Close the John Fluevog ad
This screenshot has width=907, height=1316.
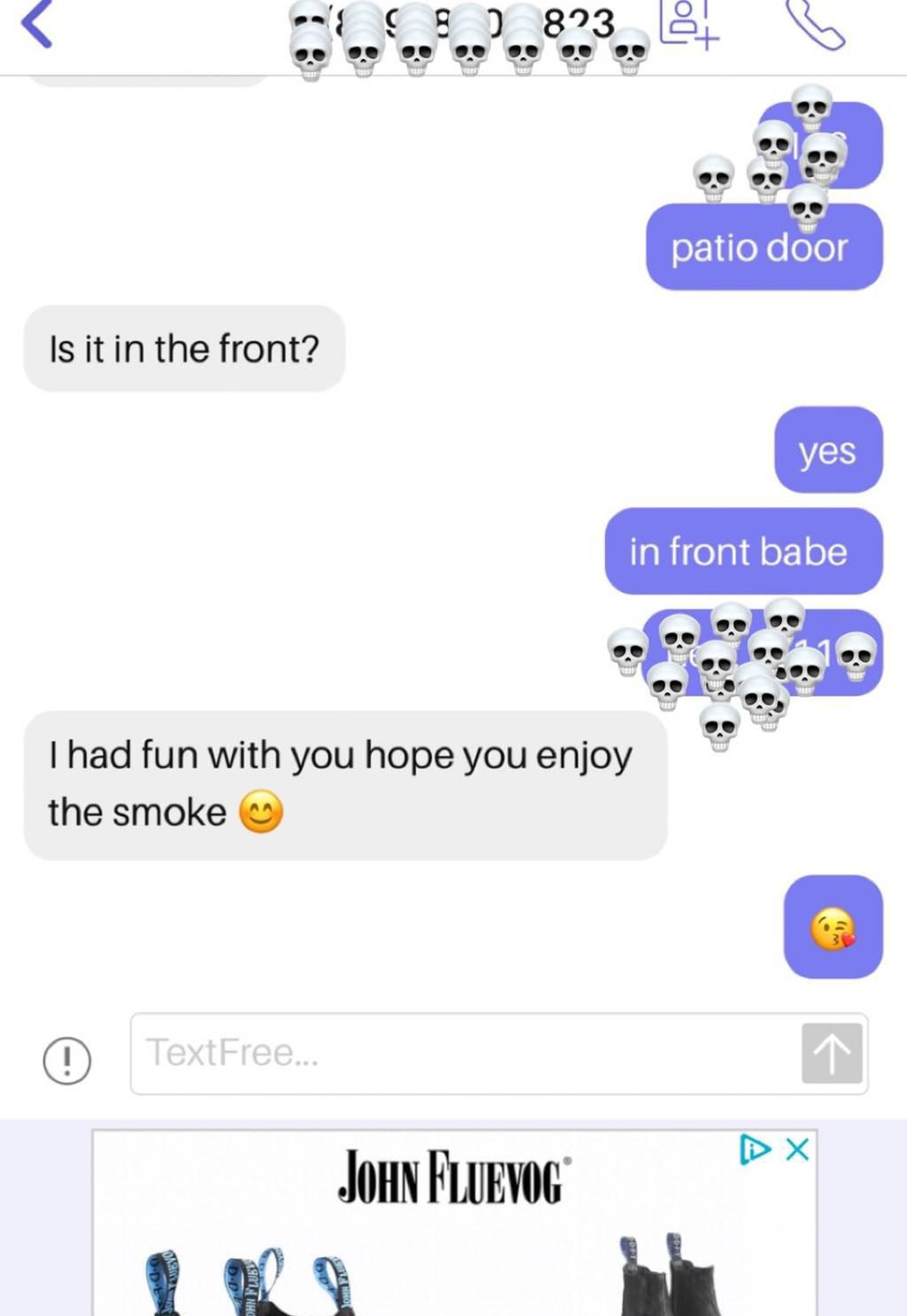pyautogui.click(x=797, y=1149)
